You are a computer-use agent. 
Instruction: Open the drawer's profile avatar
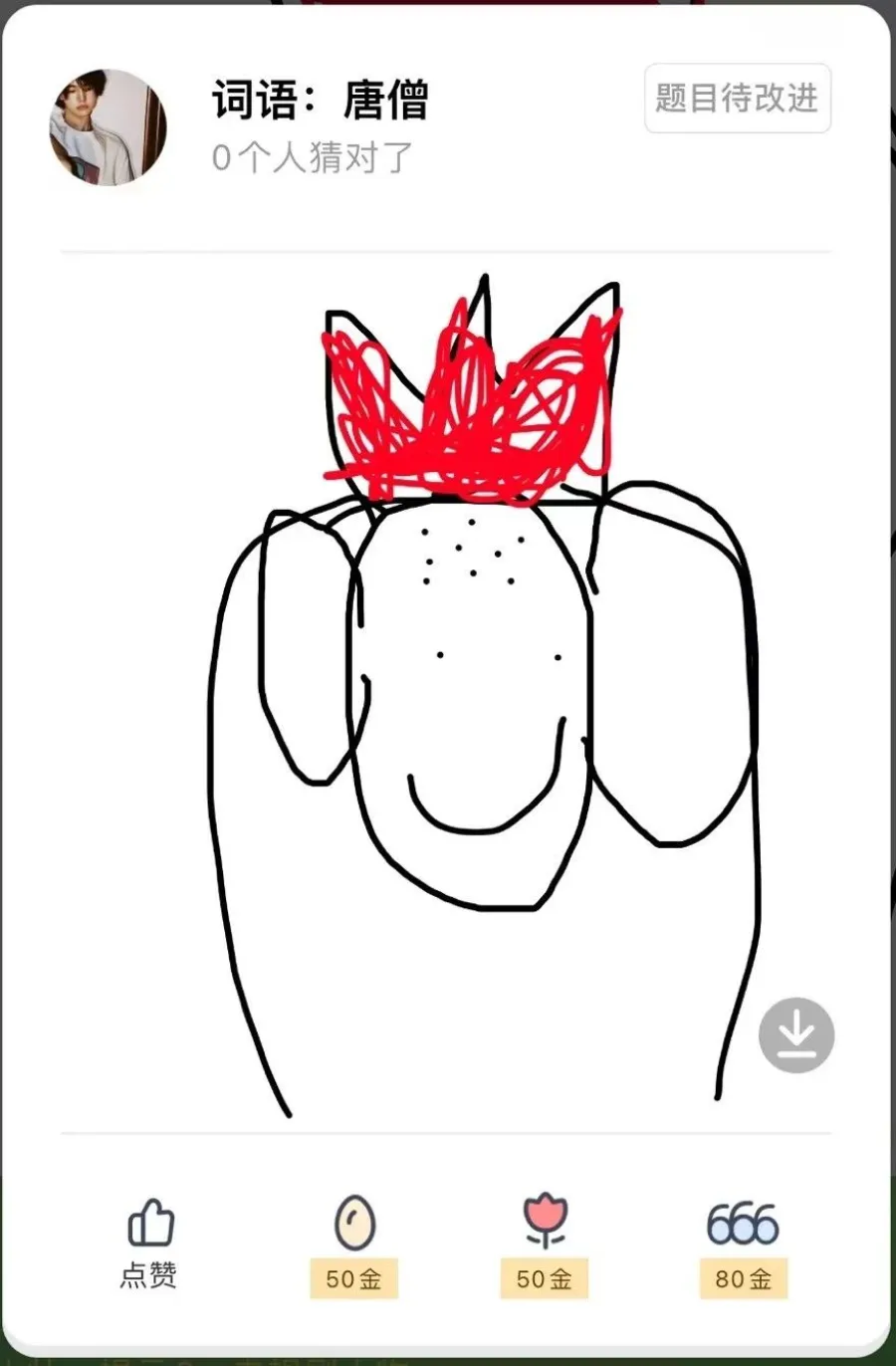(108, 127)
